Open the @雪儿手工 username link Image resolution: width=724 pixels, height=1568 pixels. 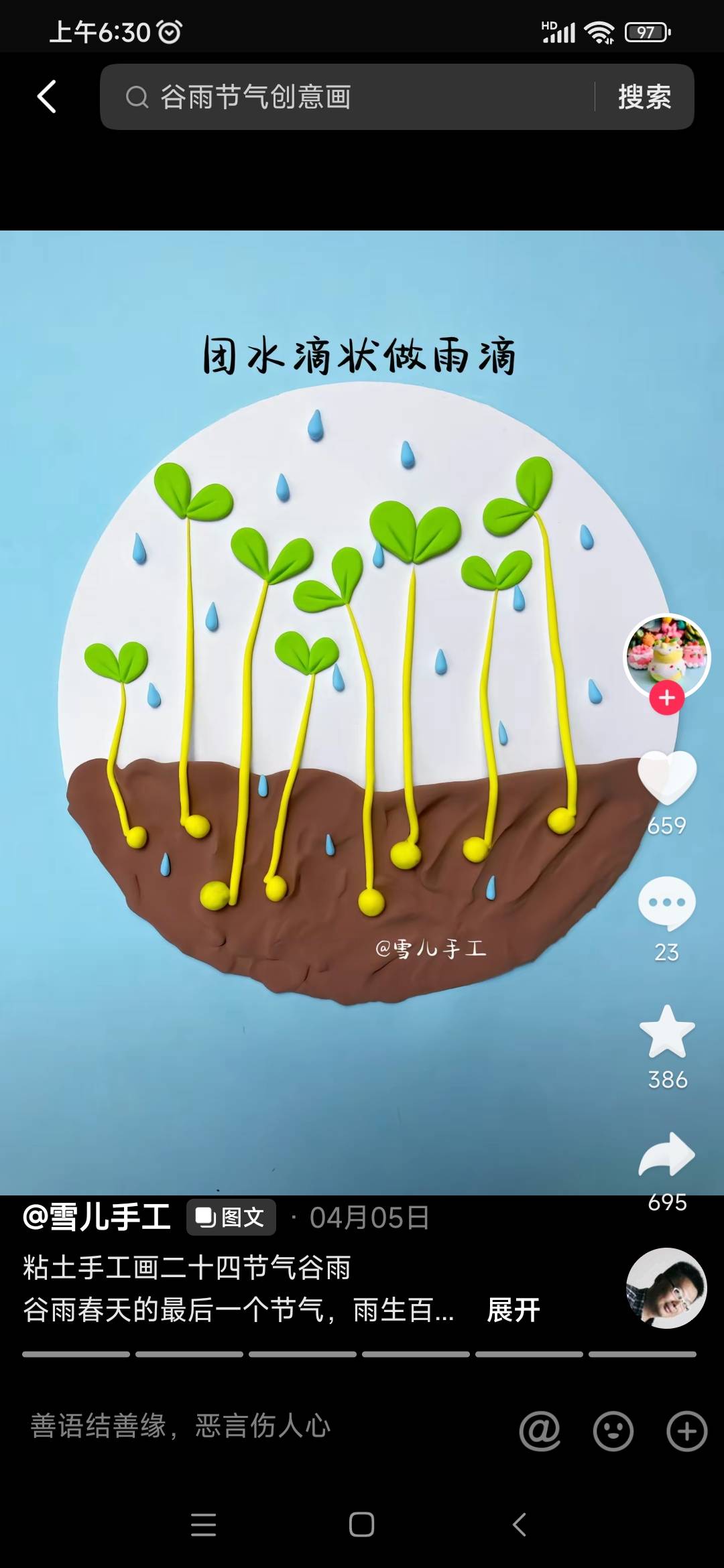point(97,1217)
